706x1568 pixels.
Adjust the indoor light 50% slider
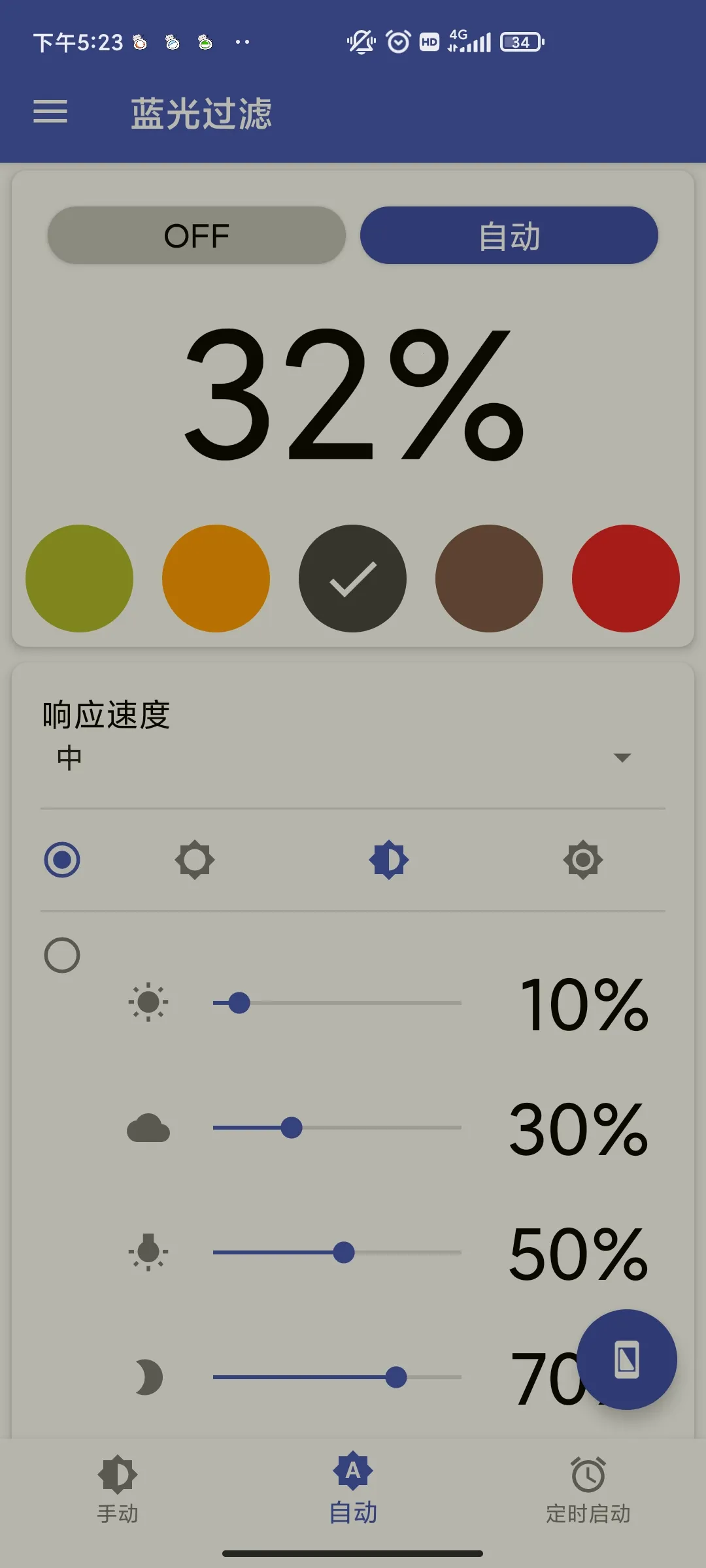(344, 1252)
